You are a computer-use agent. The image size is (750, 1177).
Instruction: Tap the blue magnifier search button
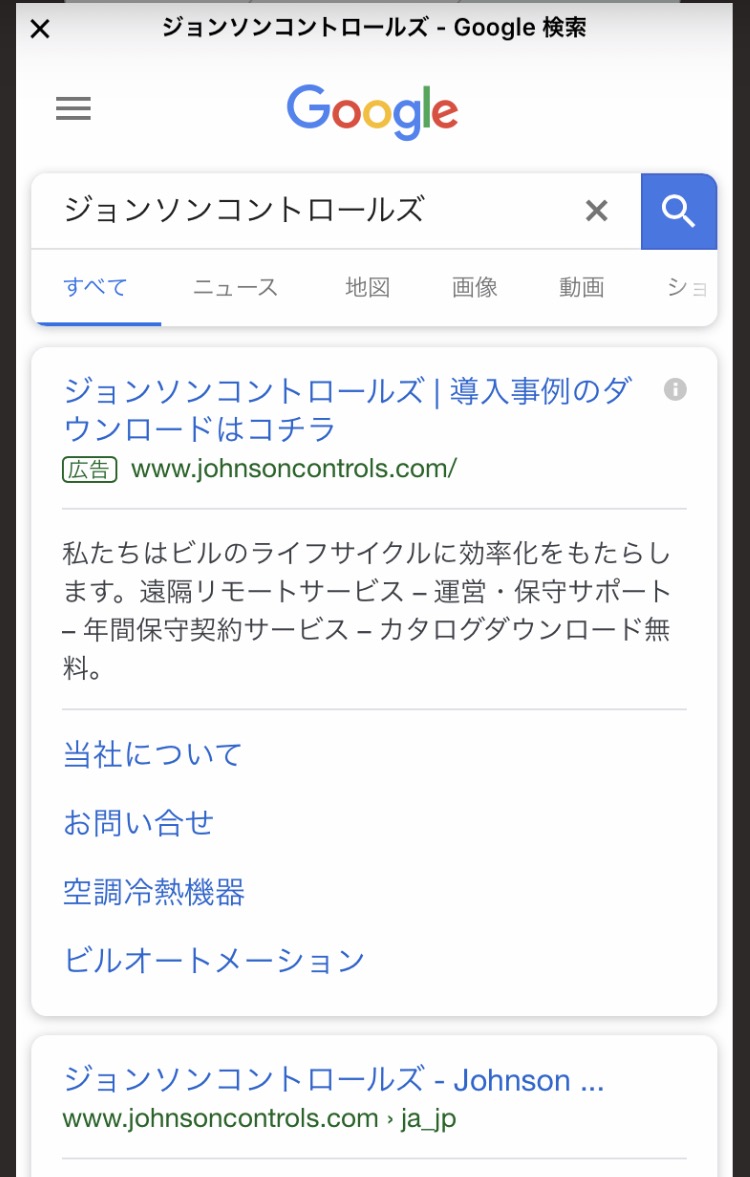(x=678, y=211)
